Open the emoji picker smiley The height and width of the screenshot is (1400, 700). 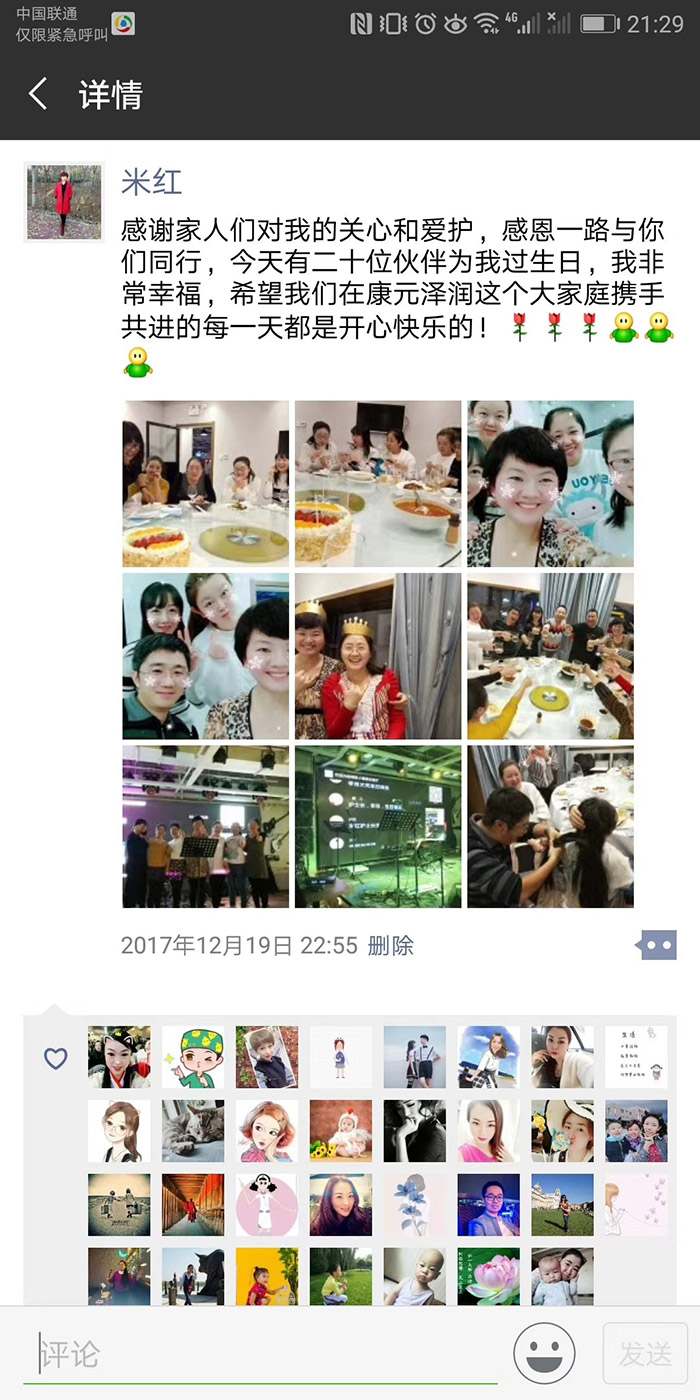click(544, 1354)
